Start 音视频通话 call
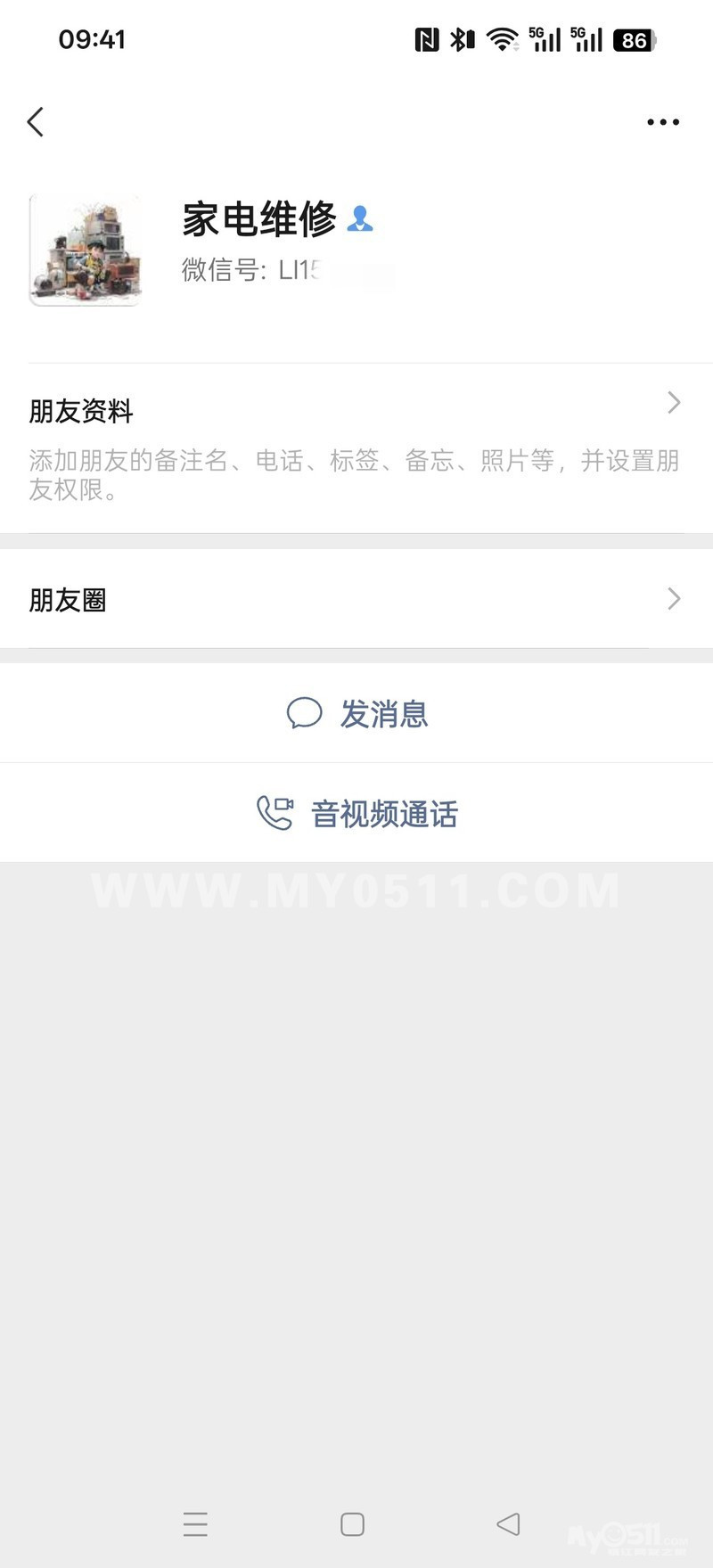This screenshot has height=1568, width=713. [357, 813]
